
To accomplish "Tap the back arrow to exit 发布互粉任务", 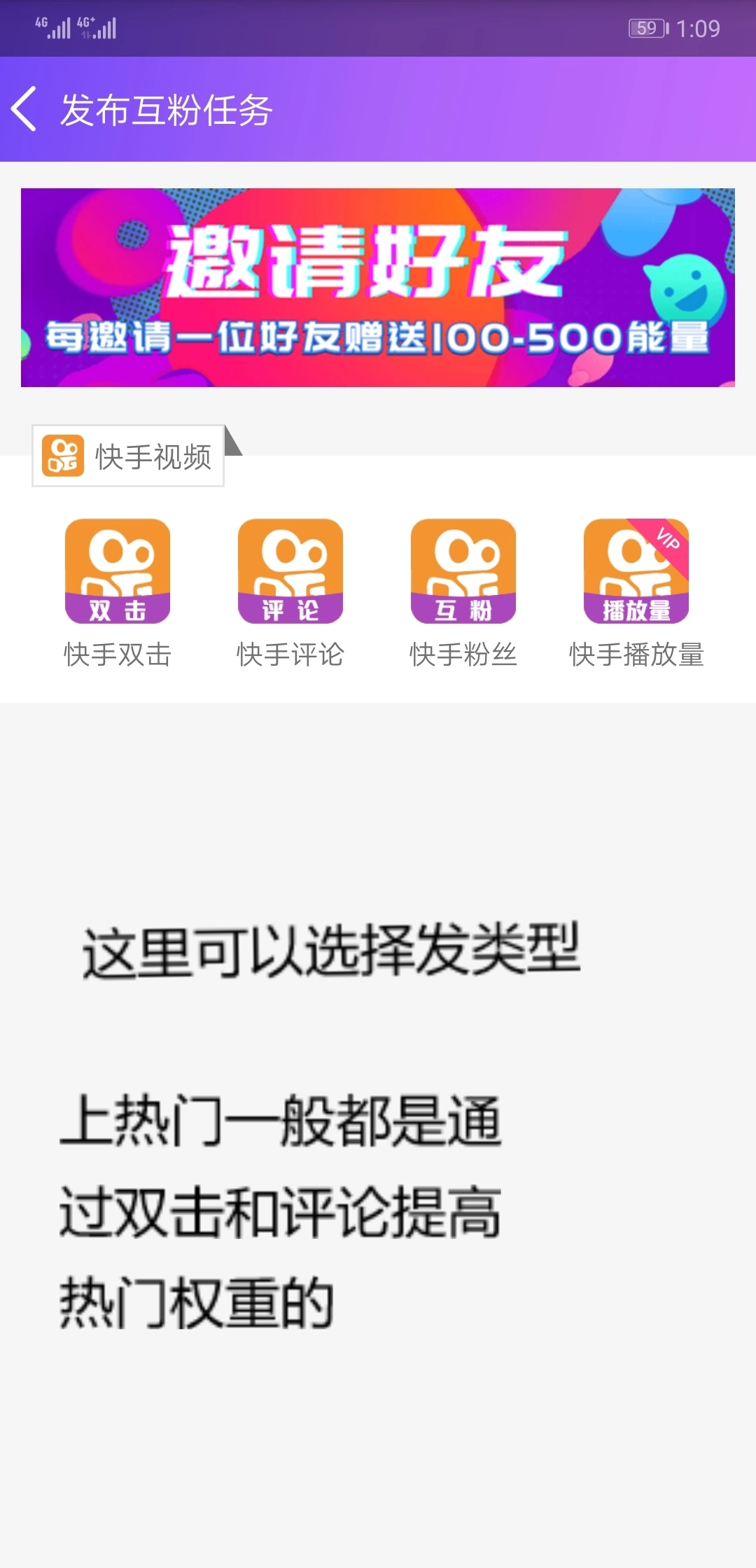I will (24, 109).
